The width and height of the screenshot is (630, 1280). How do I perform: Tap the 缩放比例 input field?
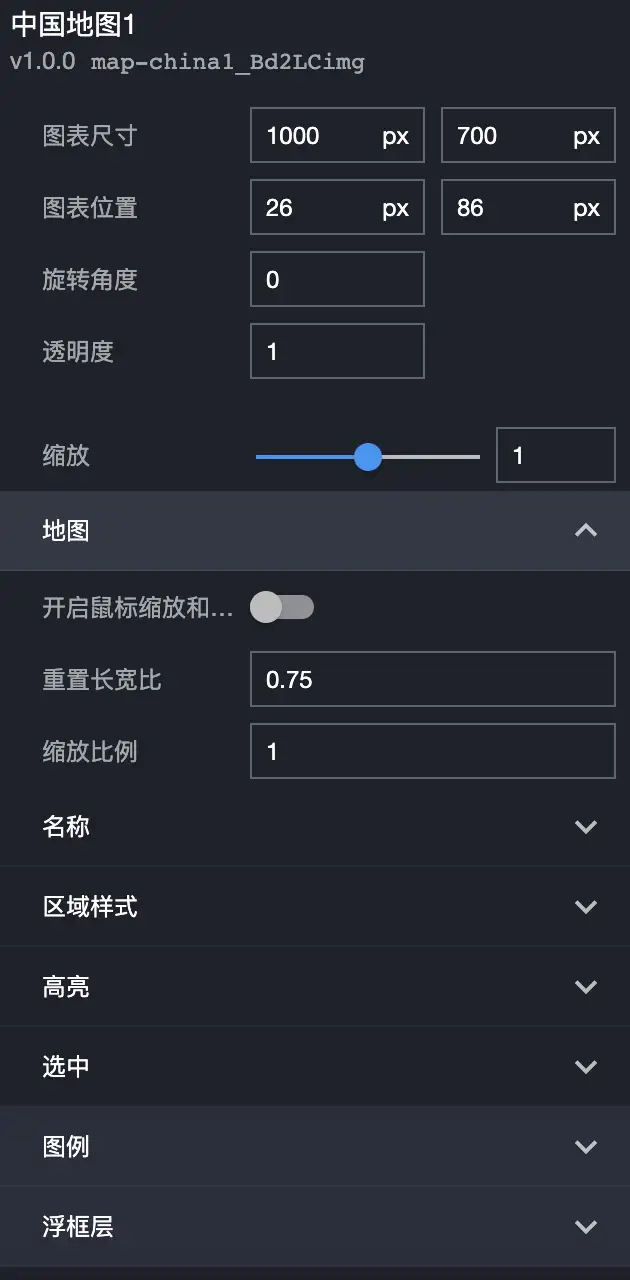tap(432, 752)
